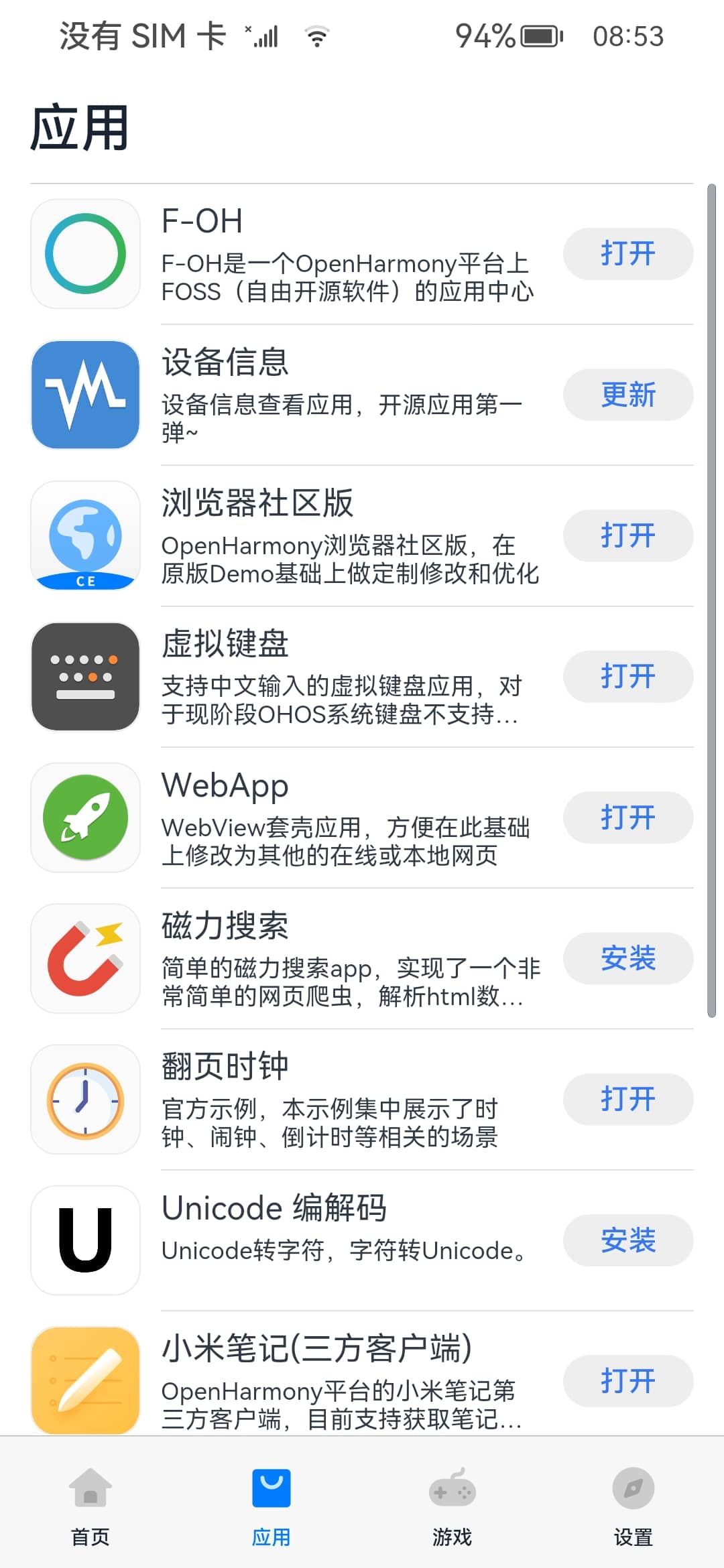Open the F-OH app with 打开
Image resolution: width=724 pixels, height=1568 pixels.
pyautogui.click(x=627, y=254)
